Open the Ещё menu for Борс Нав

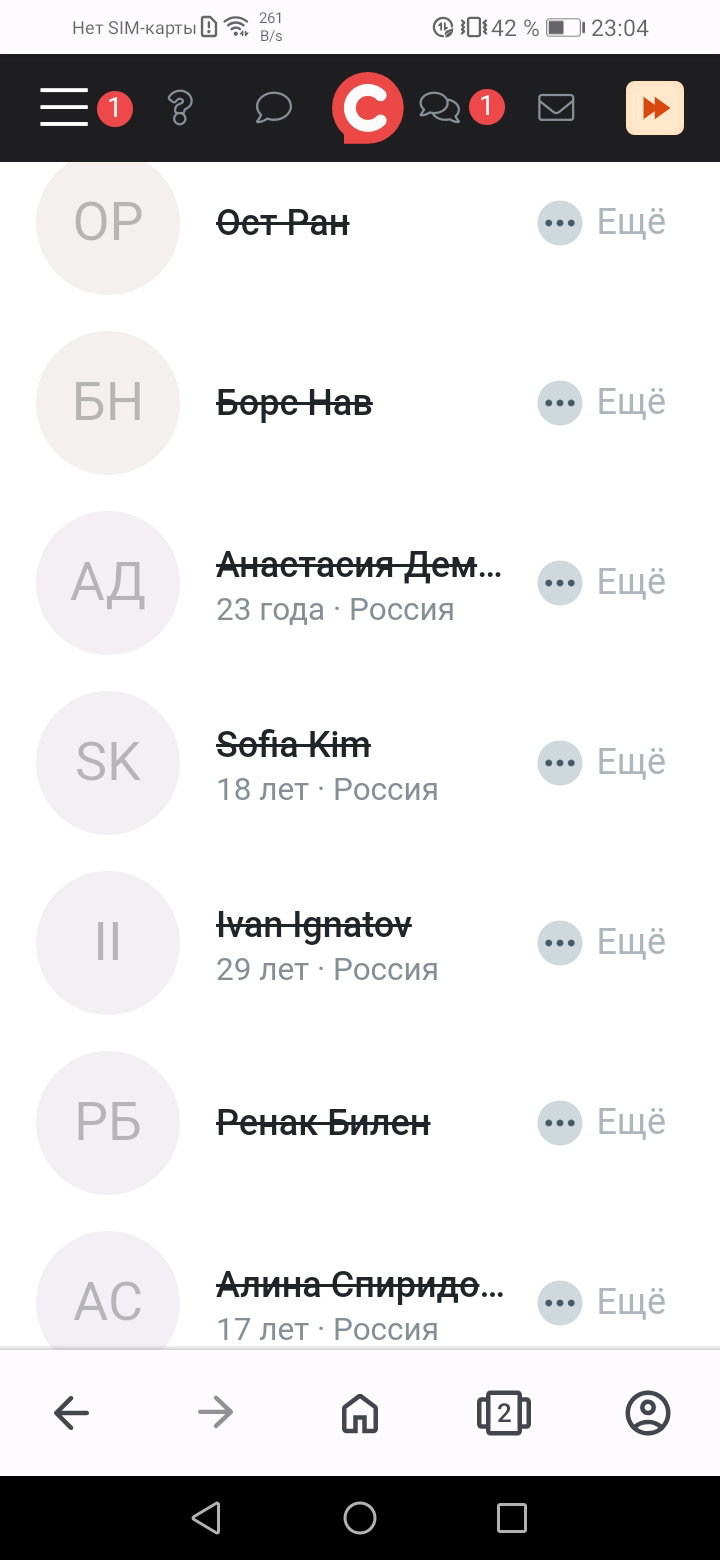pyautogui.click(x=601, y=402)
